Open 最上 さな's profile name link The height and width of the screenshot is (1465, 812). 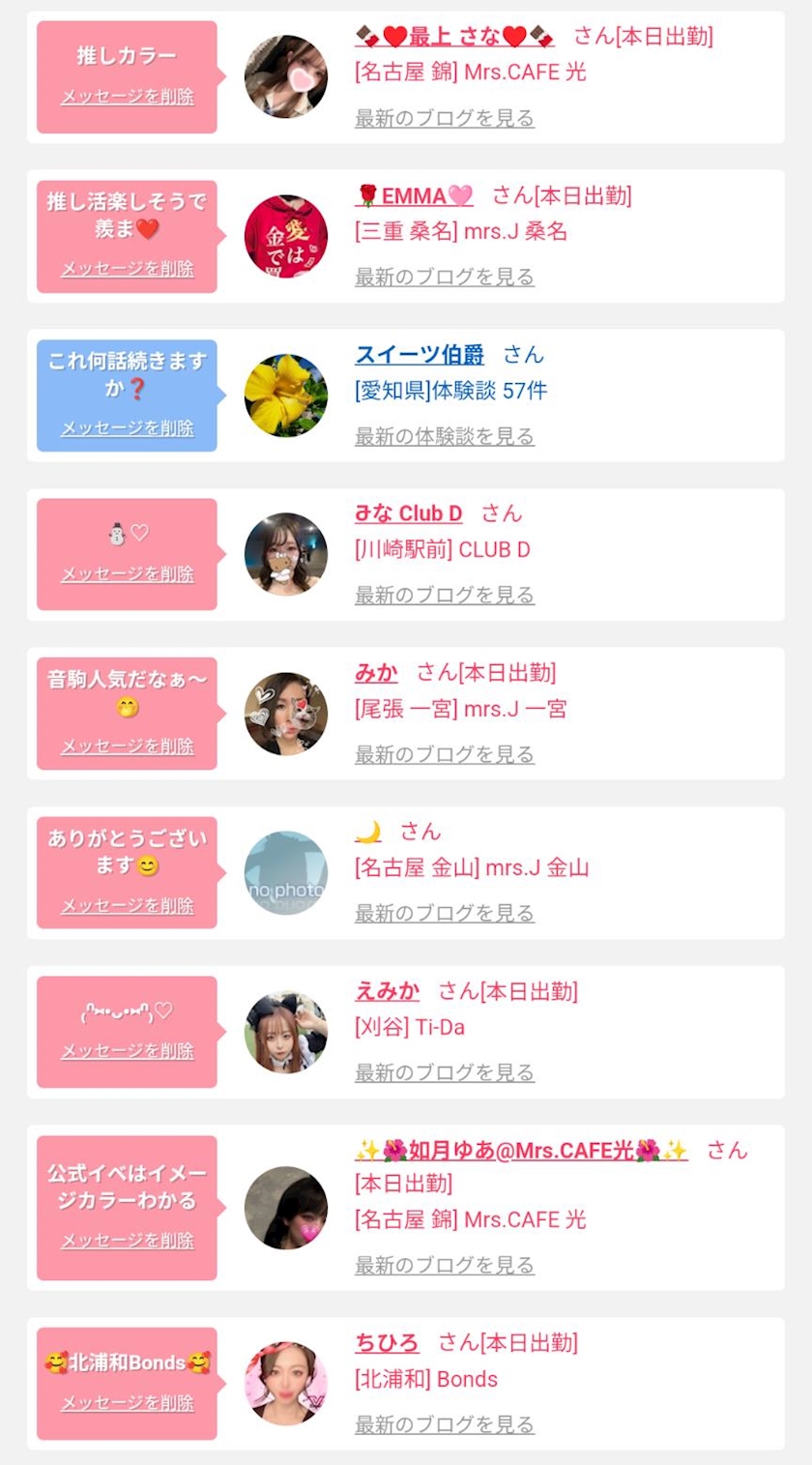[454, 37]
